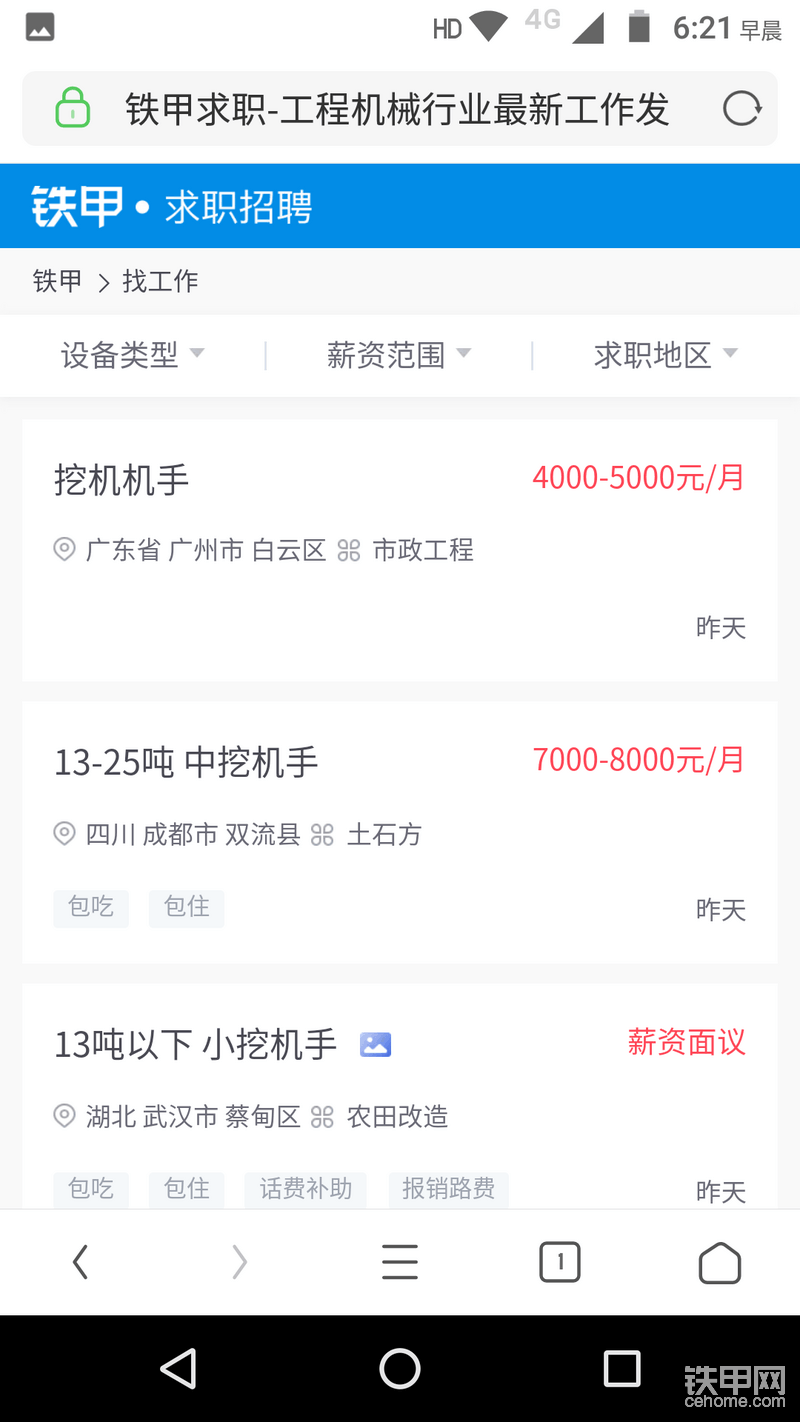Open the 挖机机手 job in 广州市 白云区
Screen dimensions: 800x1422
(400, 551)
